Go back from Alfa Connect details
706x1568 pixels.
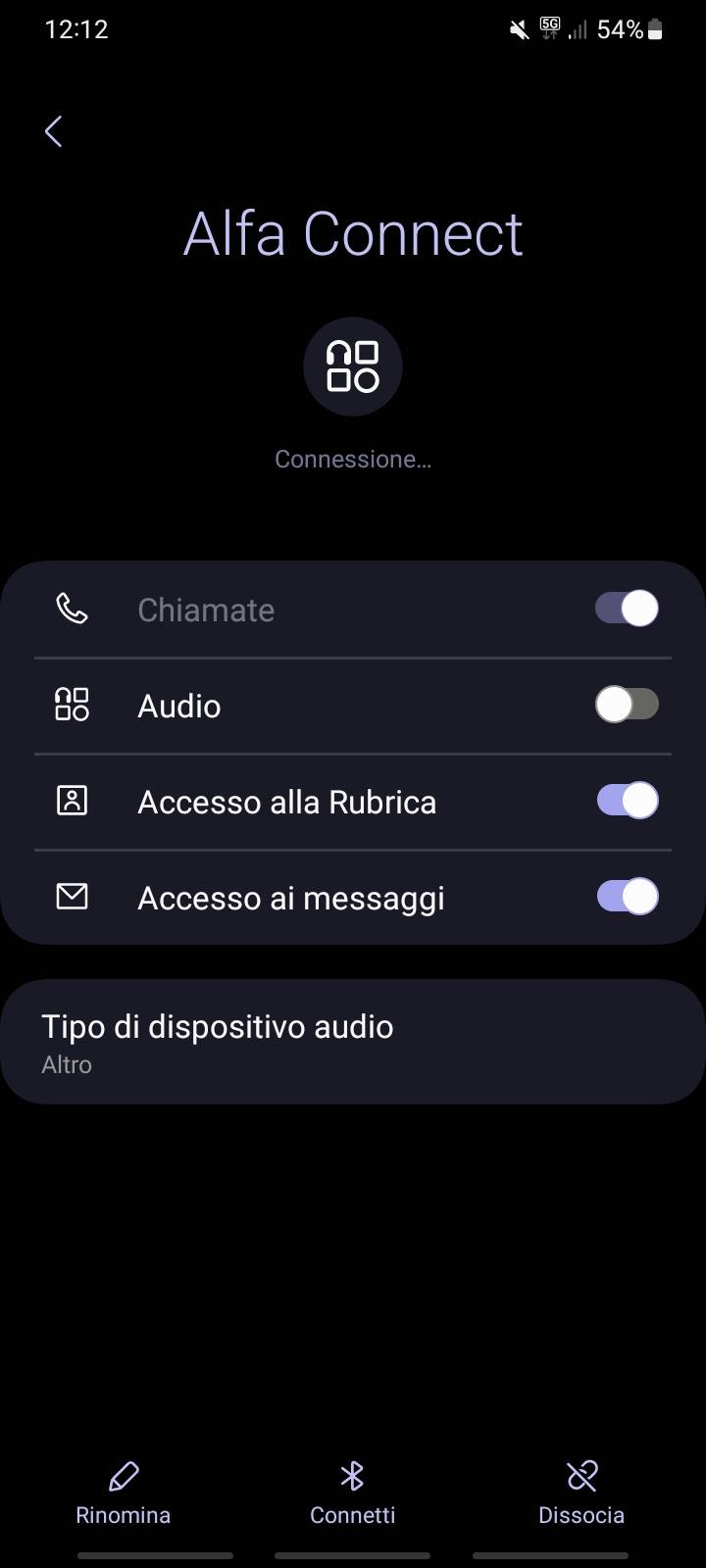pyautogui.click(x=54, y=131)
